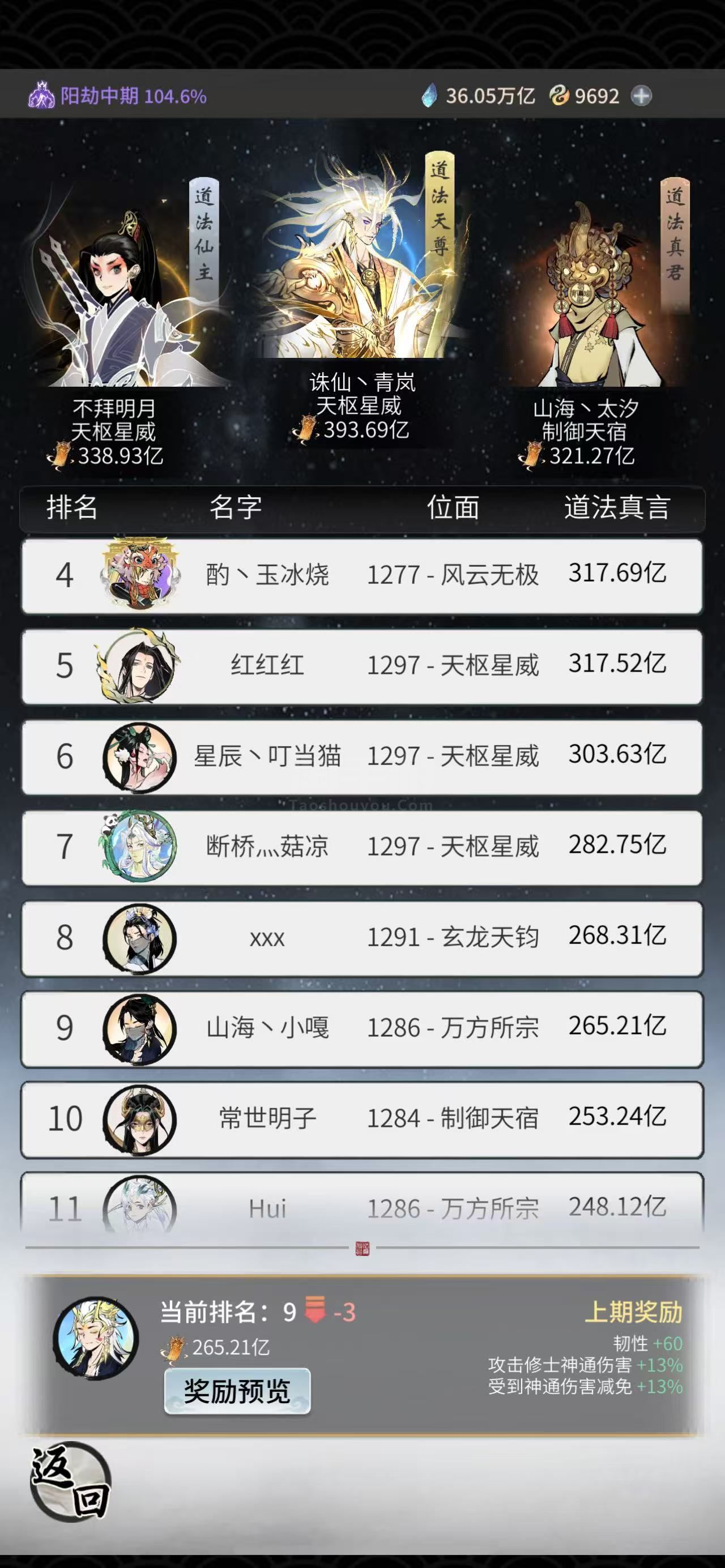725x1568 pixels.
Task: Open rank 7 row 断桥灬菇凉
Action: coord(362,847)
